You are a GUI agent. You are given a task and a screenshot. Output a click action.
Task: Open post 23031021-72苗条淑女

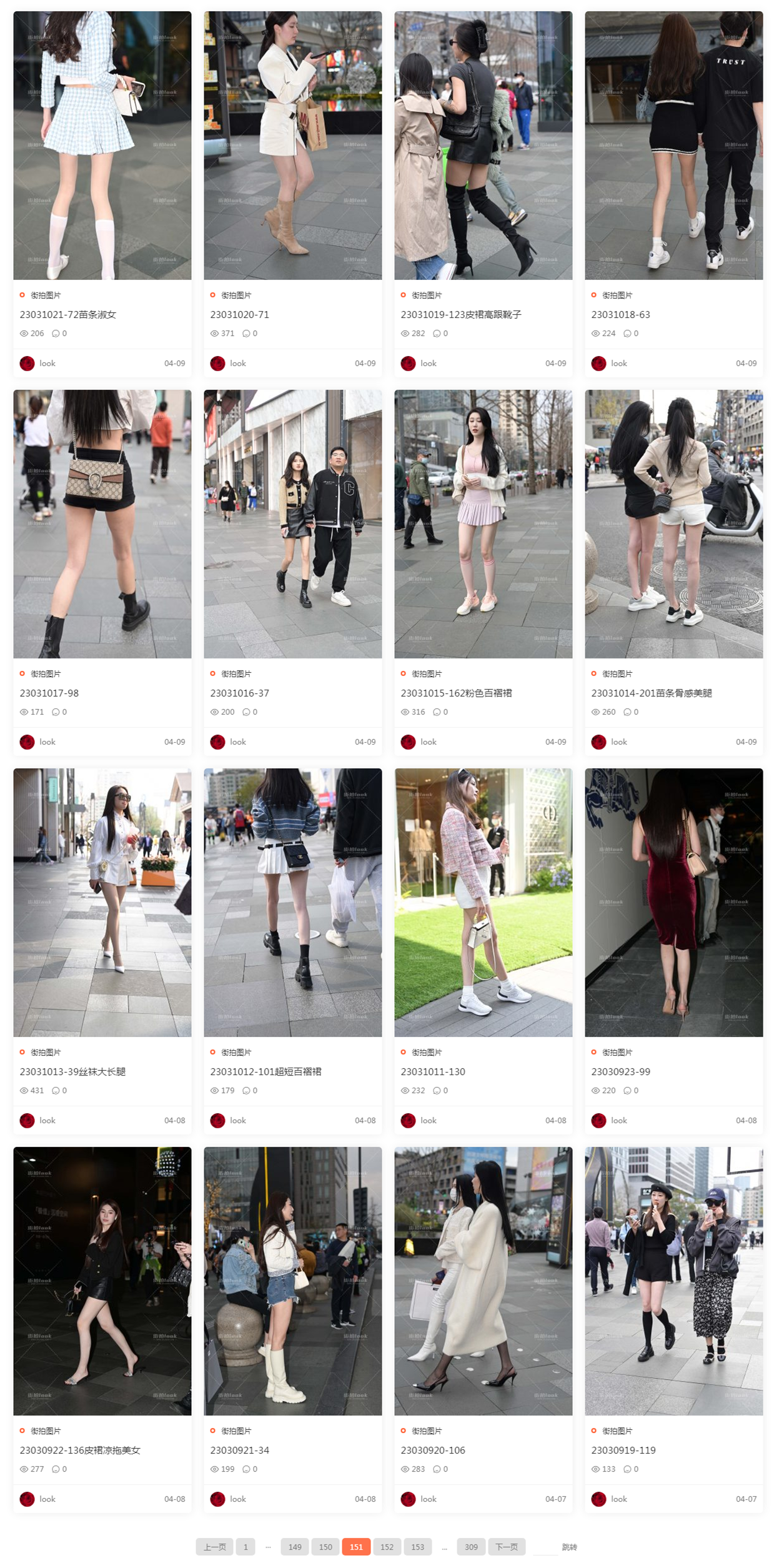68,315
